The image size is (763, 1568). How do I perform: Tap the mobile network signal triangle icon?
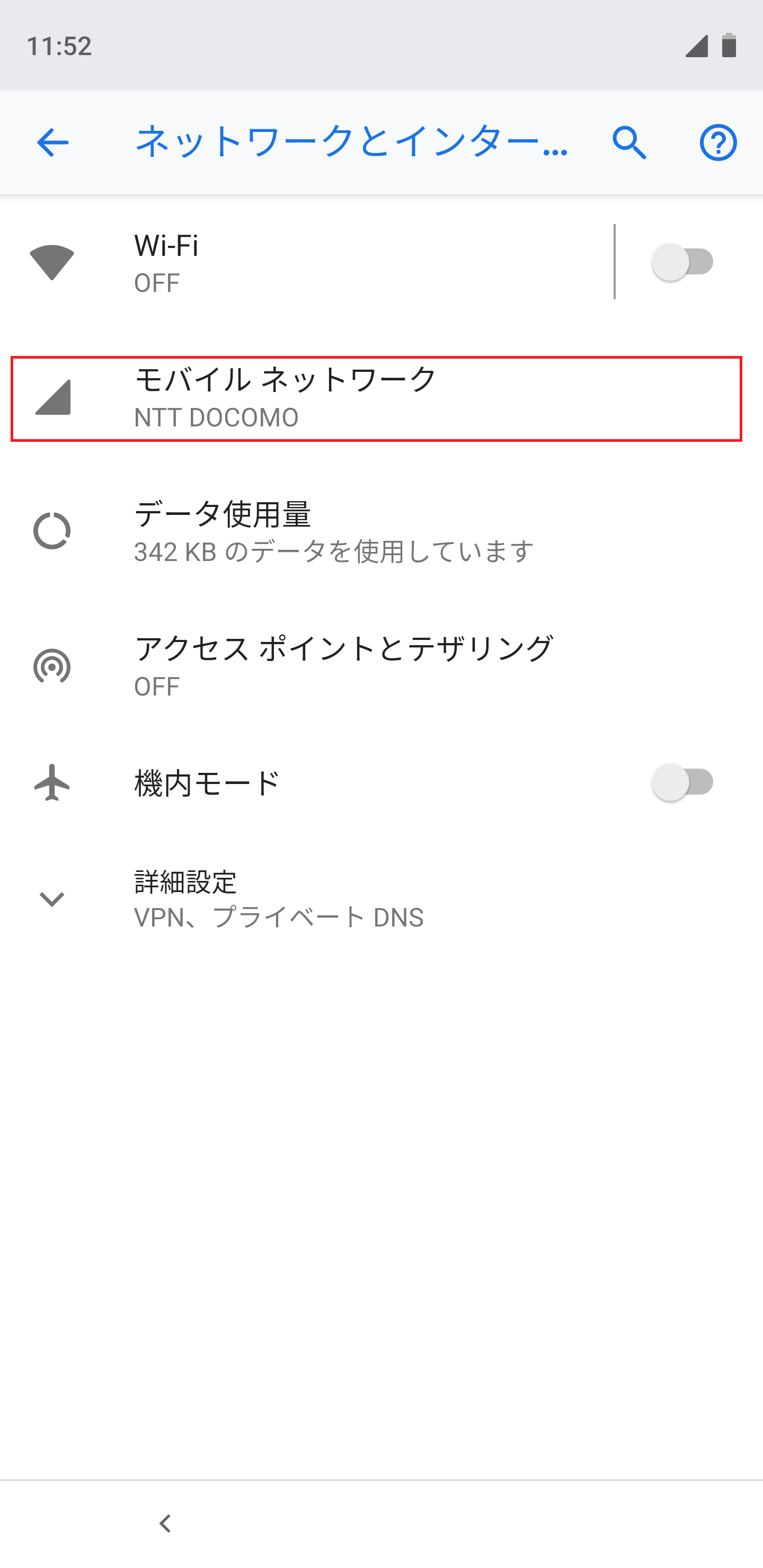[x=52, y=396]
